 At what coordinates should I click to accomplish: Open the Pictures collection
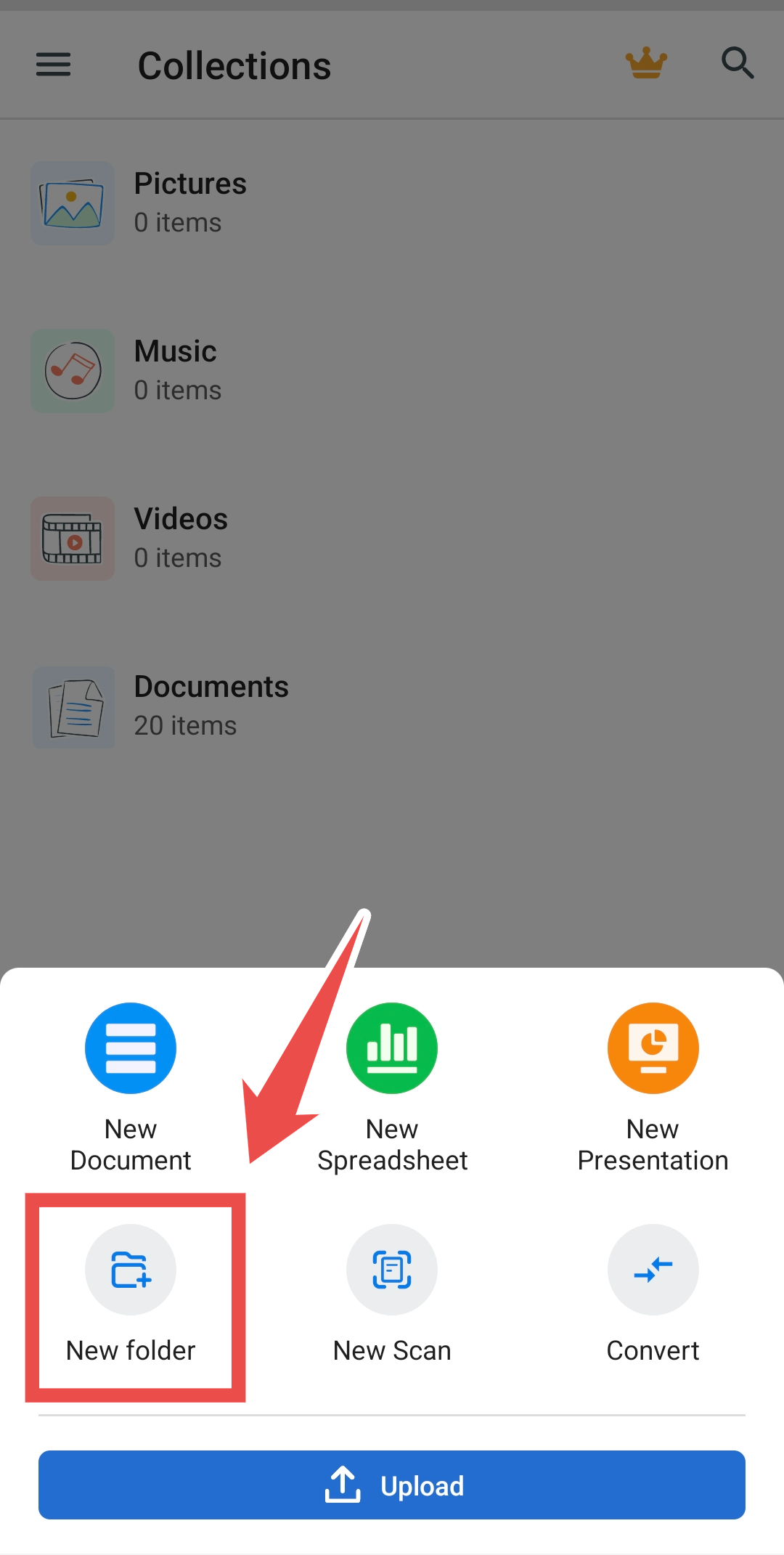point(190,203)
